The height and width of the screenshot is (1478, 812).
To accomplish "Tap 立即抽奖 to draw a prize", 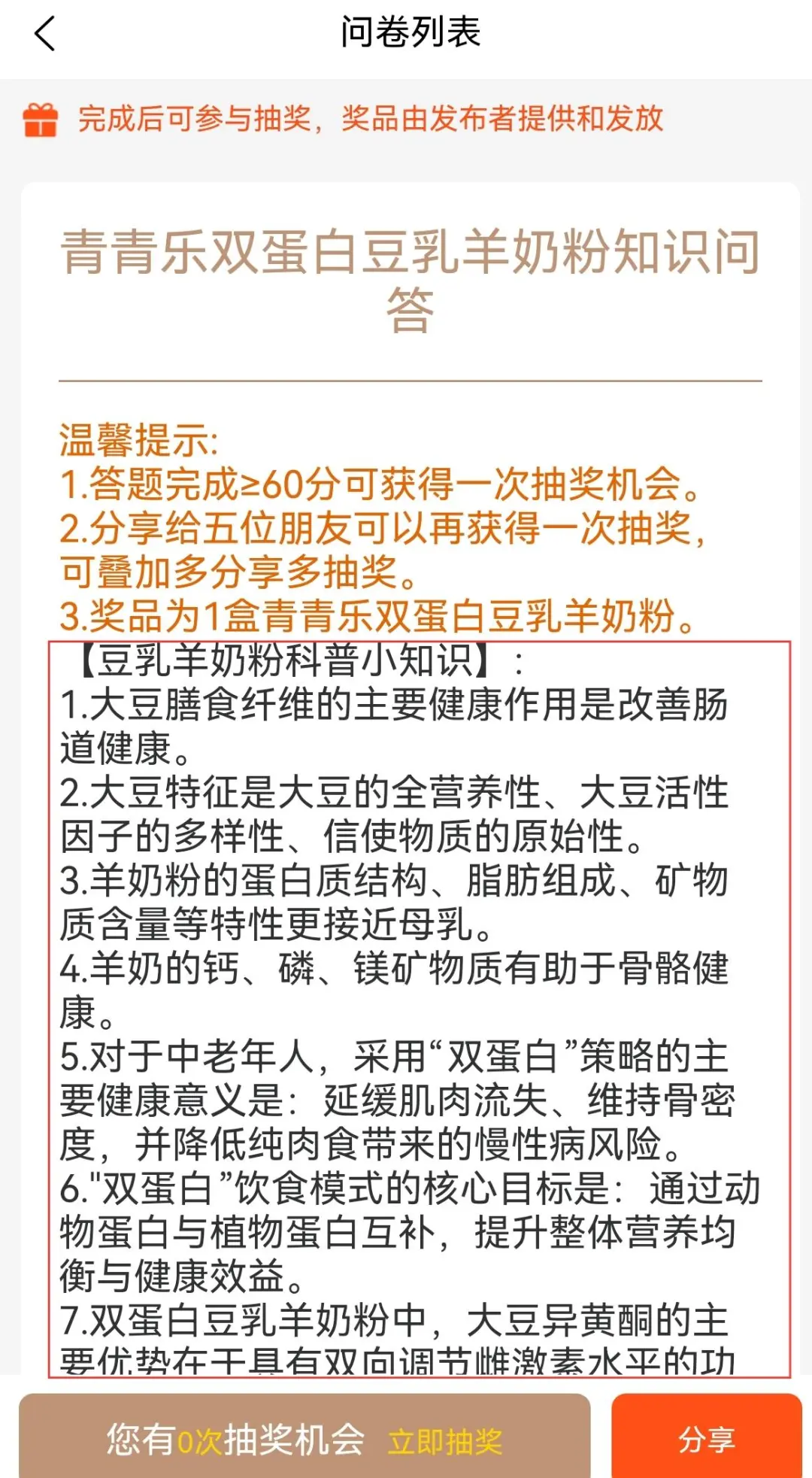I will [444, 1441].
